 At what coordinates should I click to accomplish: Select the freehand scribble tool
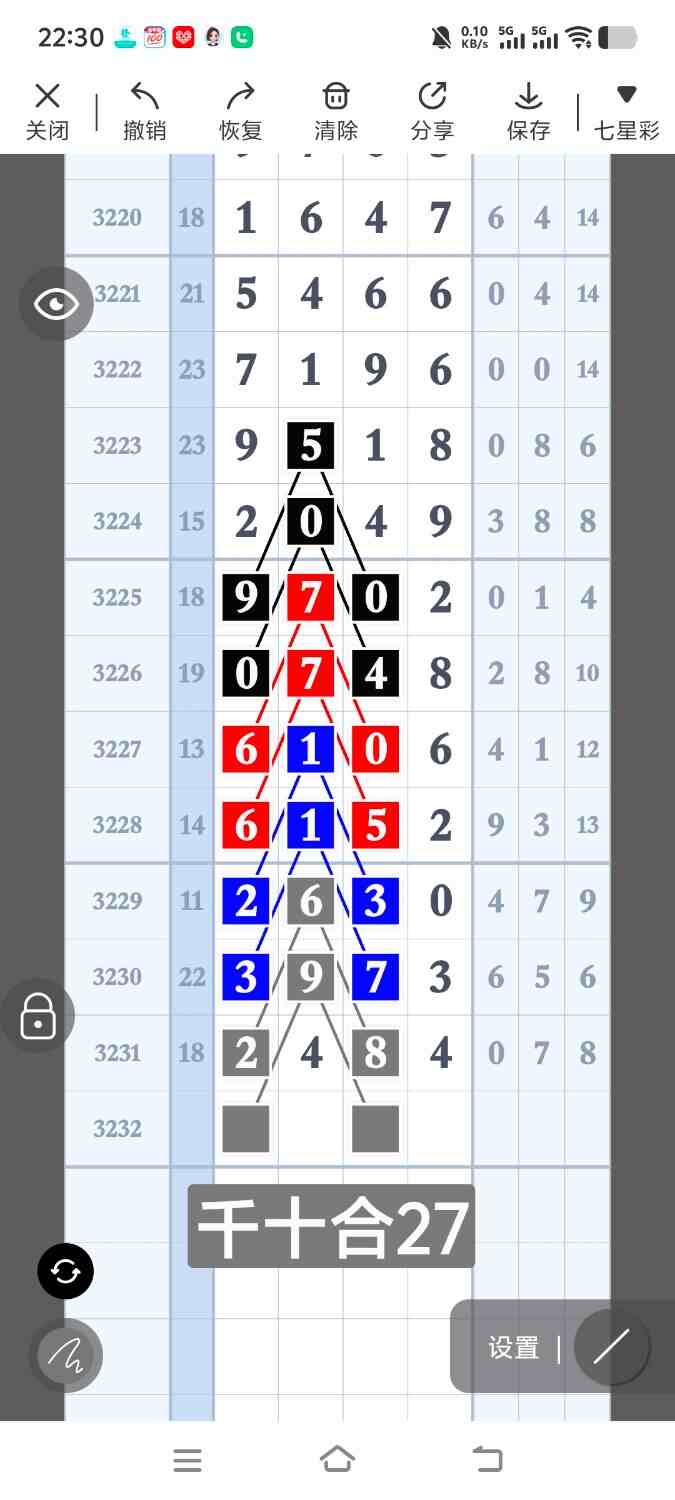point(66,1355)
